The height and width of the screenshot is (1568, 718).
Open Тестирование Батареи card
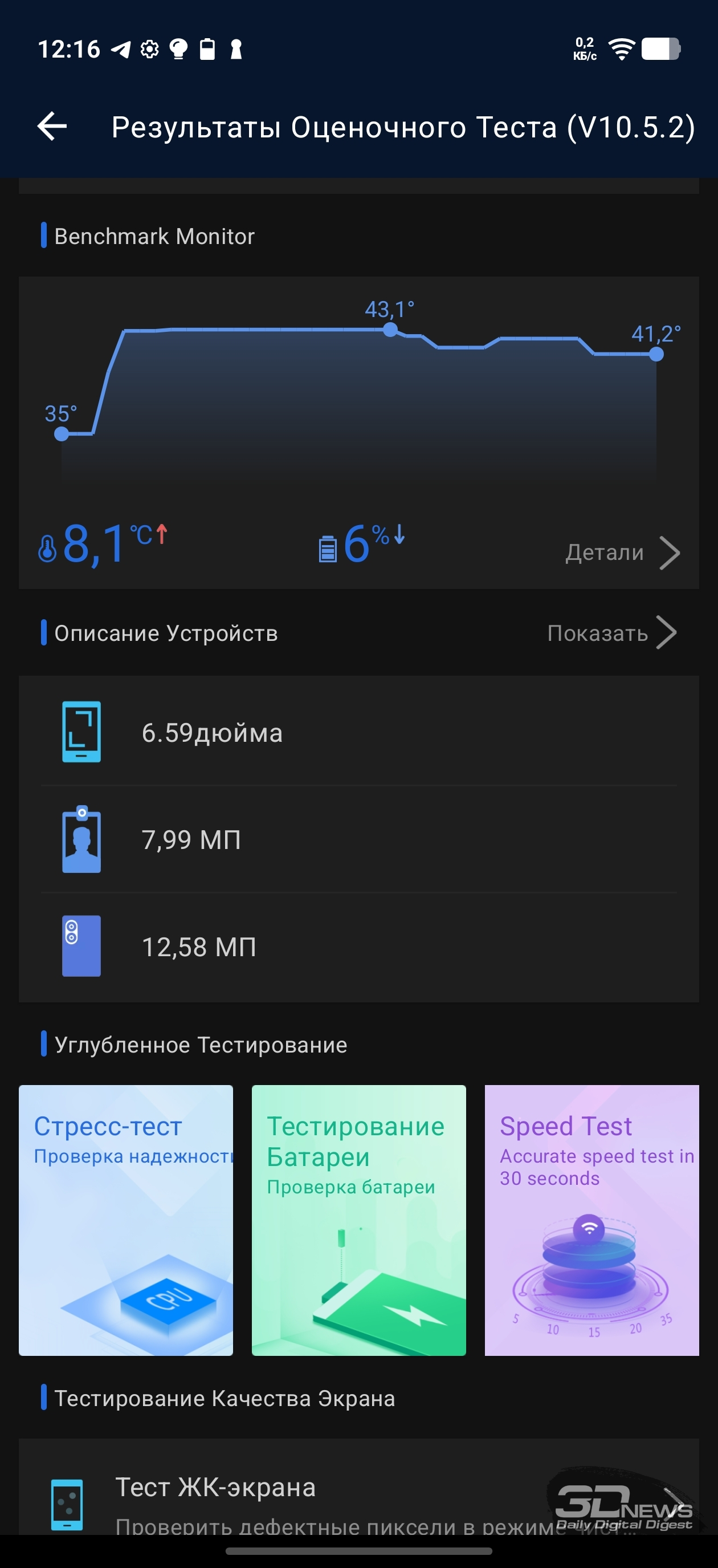pyautogui.click(x=358, y=1220)
